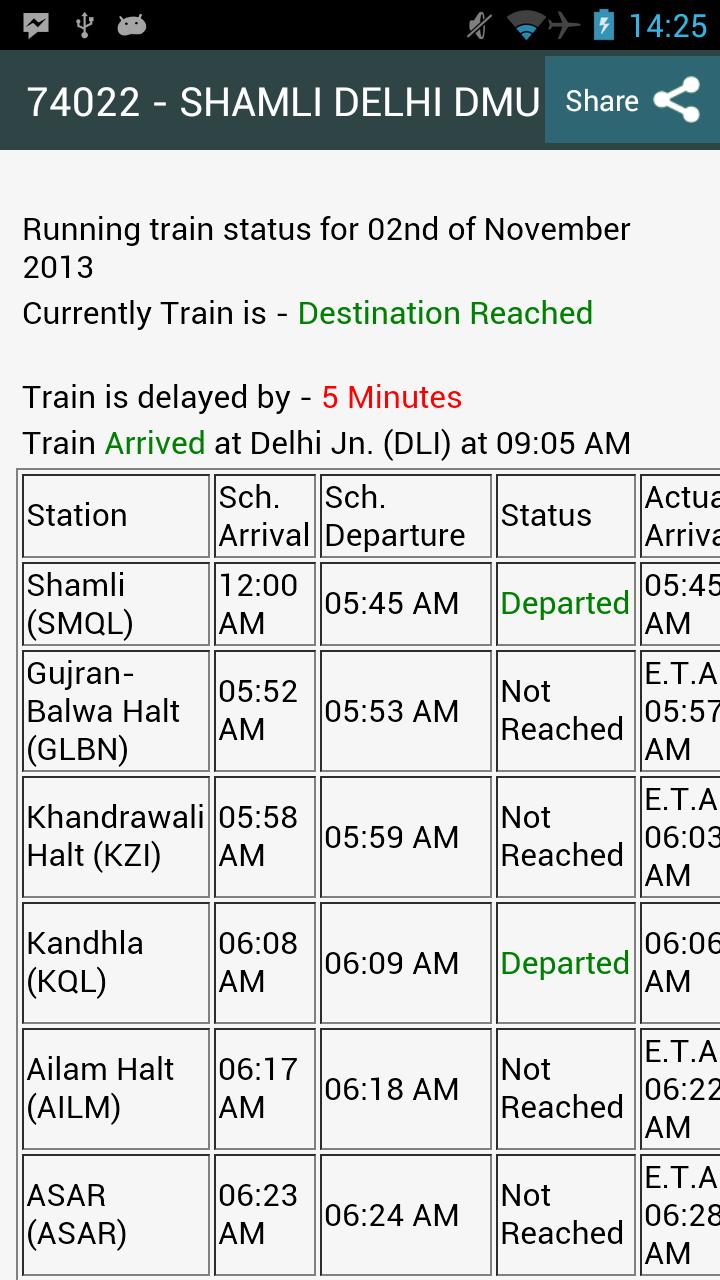Tap the Destination Reached status text

point(446,313)
